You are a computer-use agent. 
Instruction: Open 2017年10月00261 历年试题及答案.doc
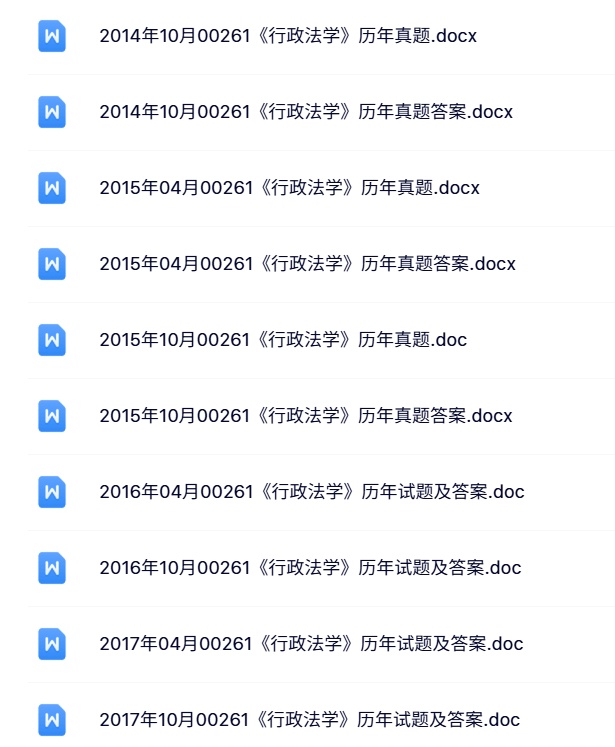tap(309, 720)
